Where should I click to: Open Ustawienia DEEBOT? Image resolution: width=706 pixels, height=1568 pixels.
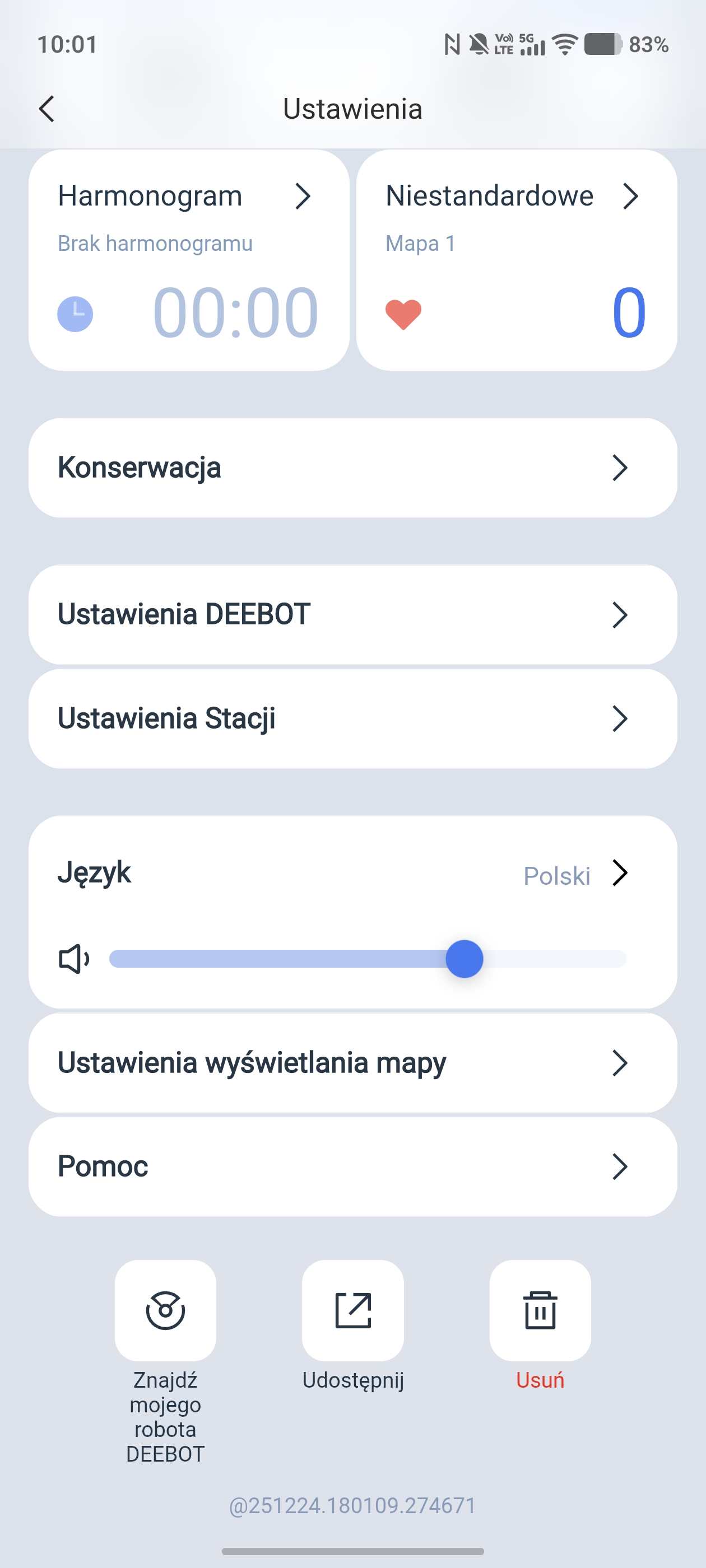click(352, 614)
